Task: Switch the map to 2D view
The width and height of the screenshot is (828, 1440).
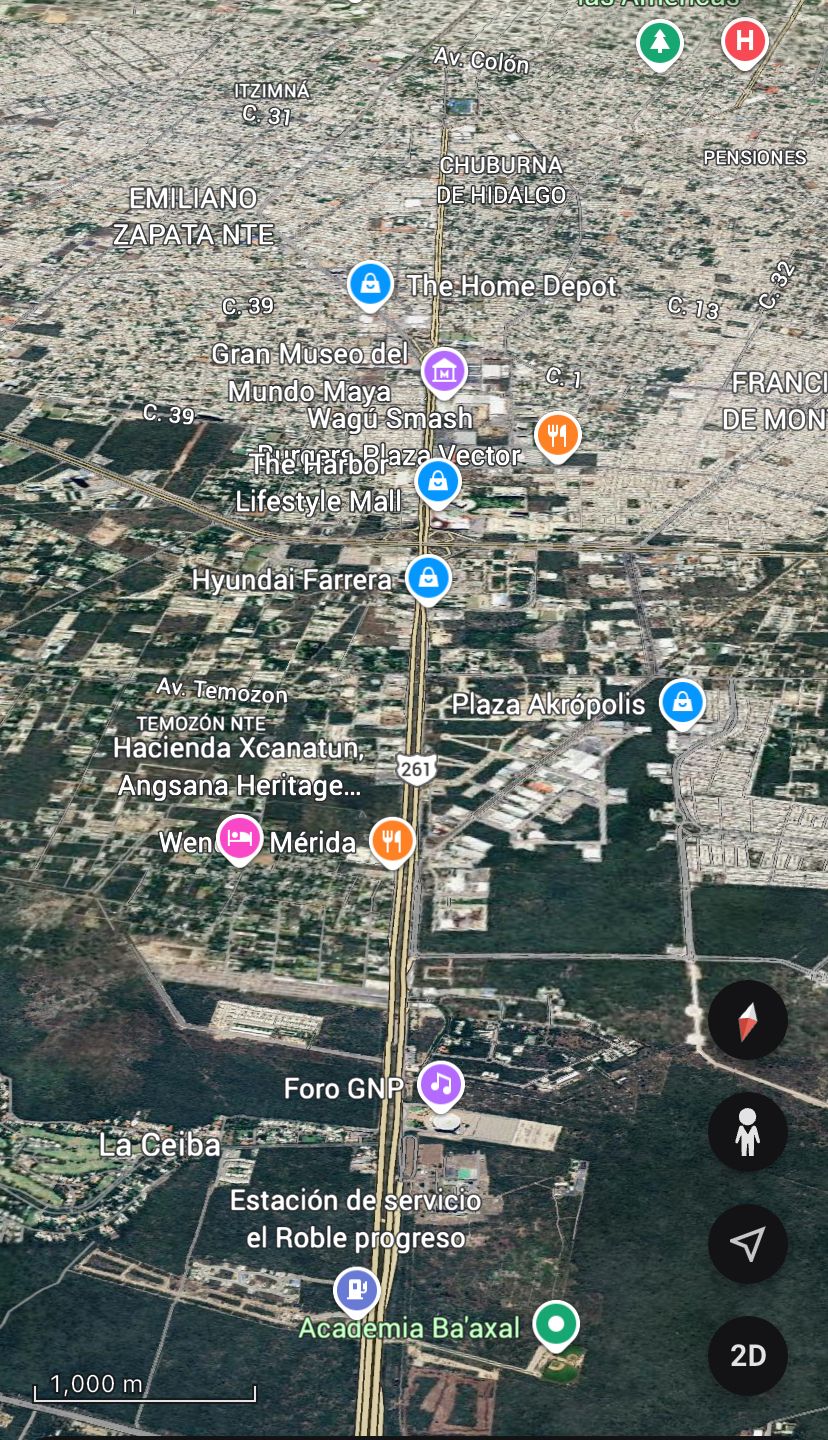Action: tap(747, 1355)
